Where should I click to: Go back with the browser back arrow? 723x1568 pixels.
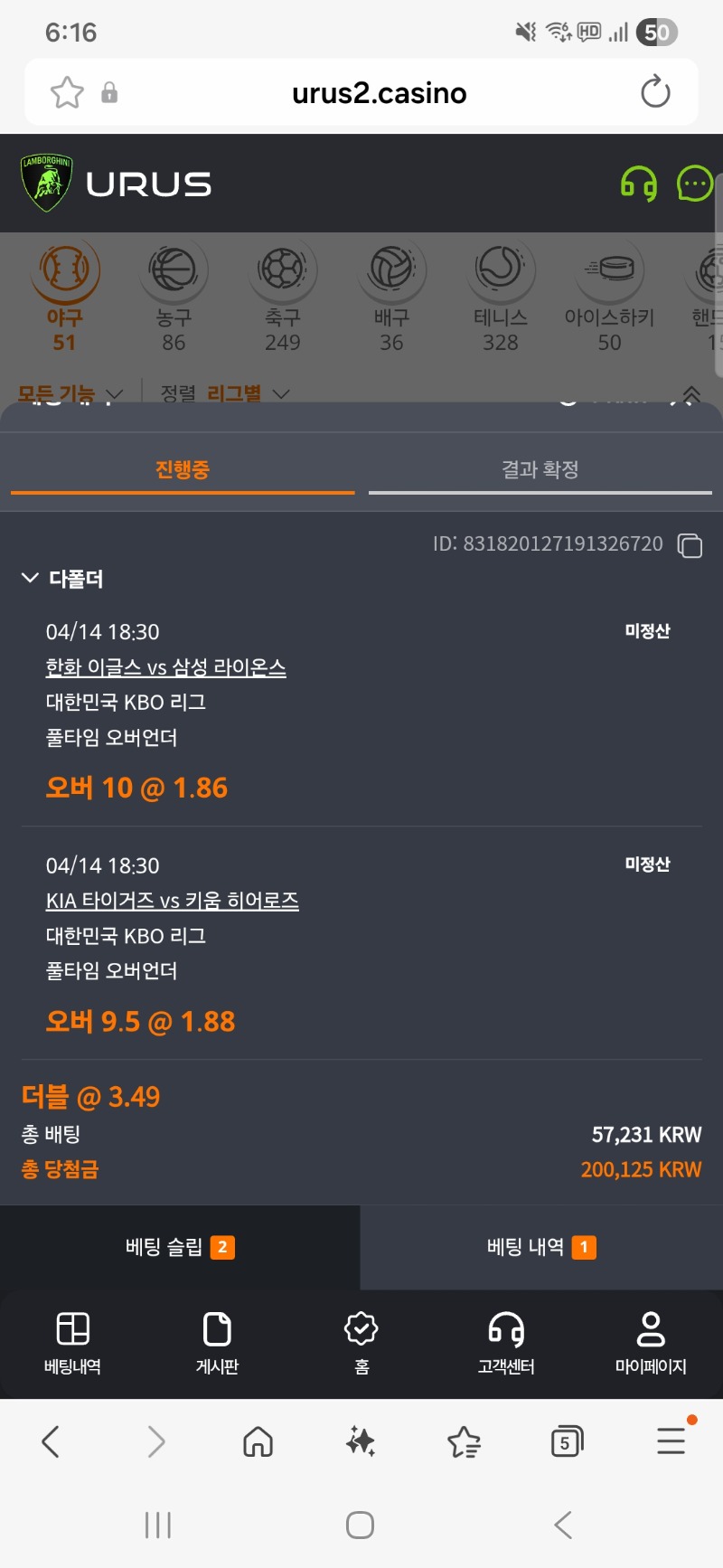coord(52,1441)
